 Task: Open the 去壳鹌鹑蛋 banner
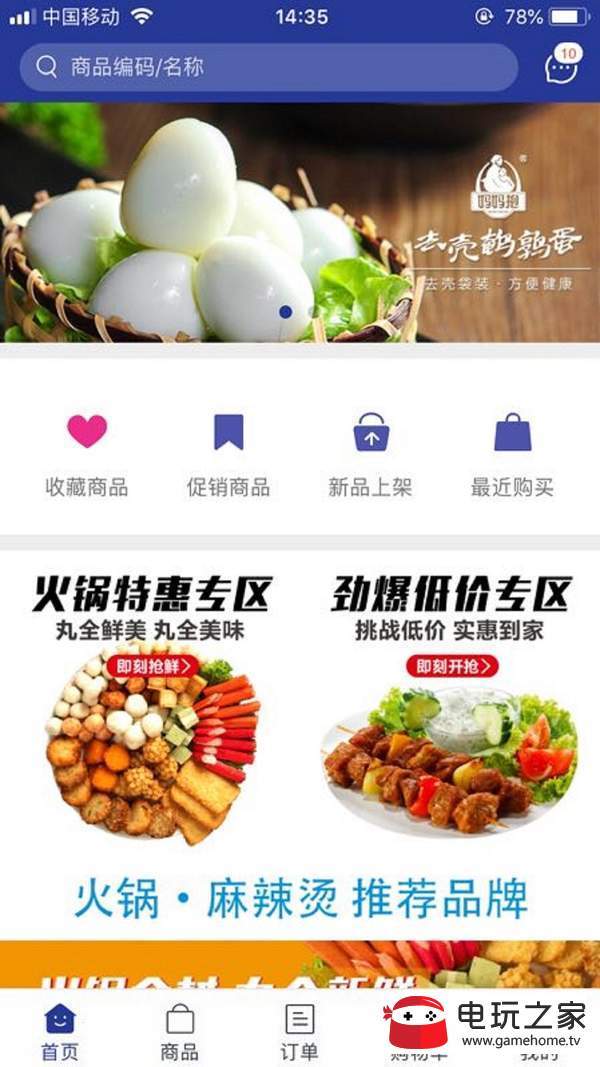300,223
